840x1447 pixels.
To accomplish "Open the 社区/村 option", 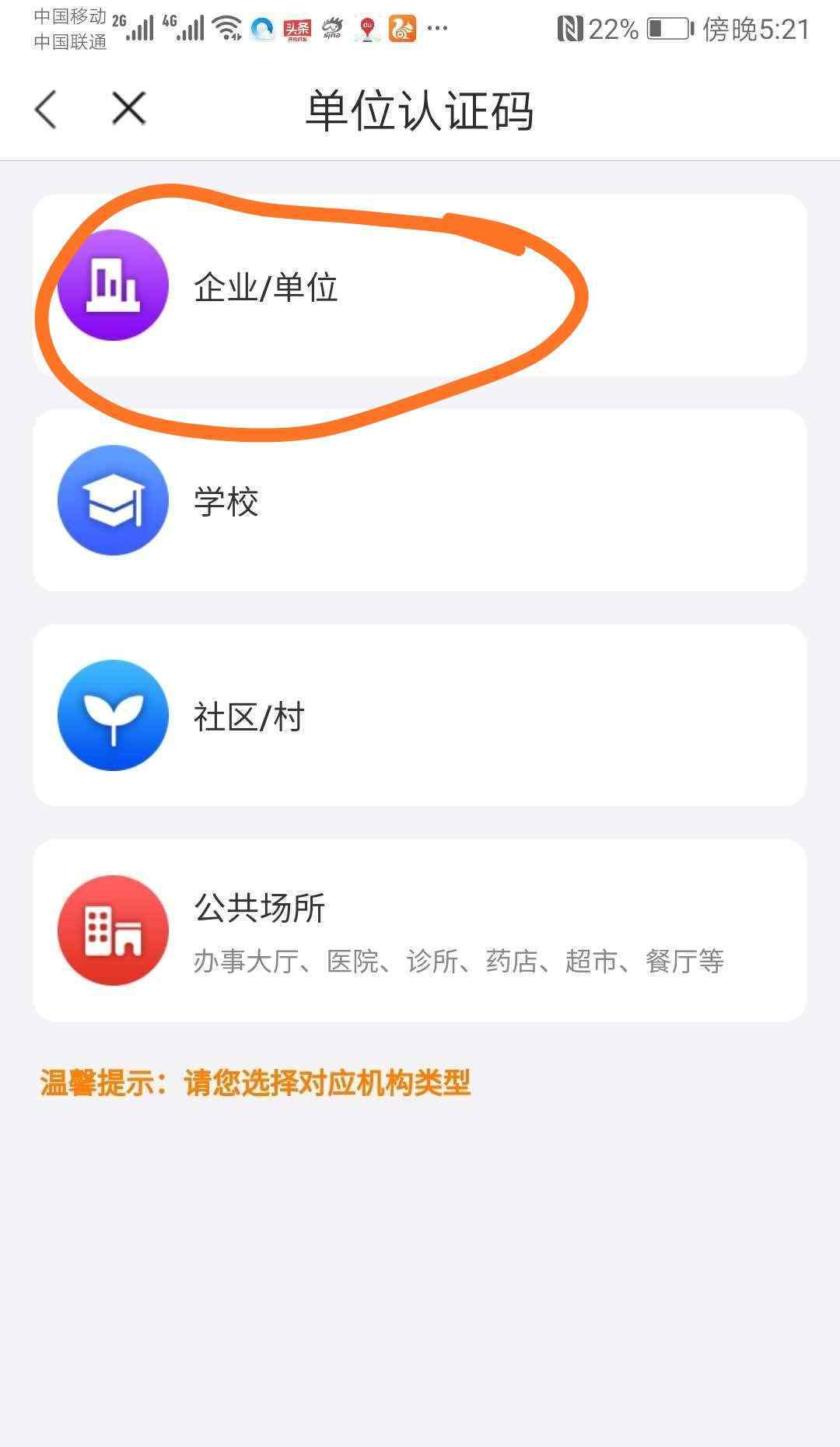I will click(420, 716).
